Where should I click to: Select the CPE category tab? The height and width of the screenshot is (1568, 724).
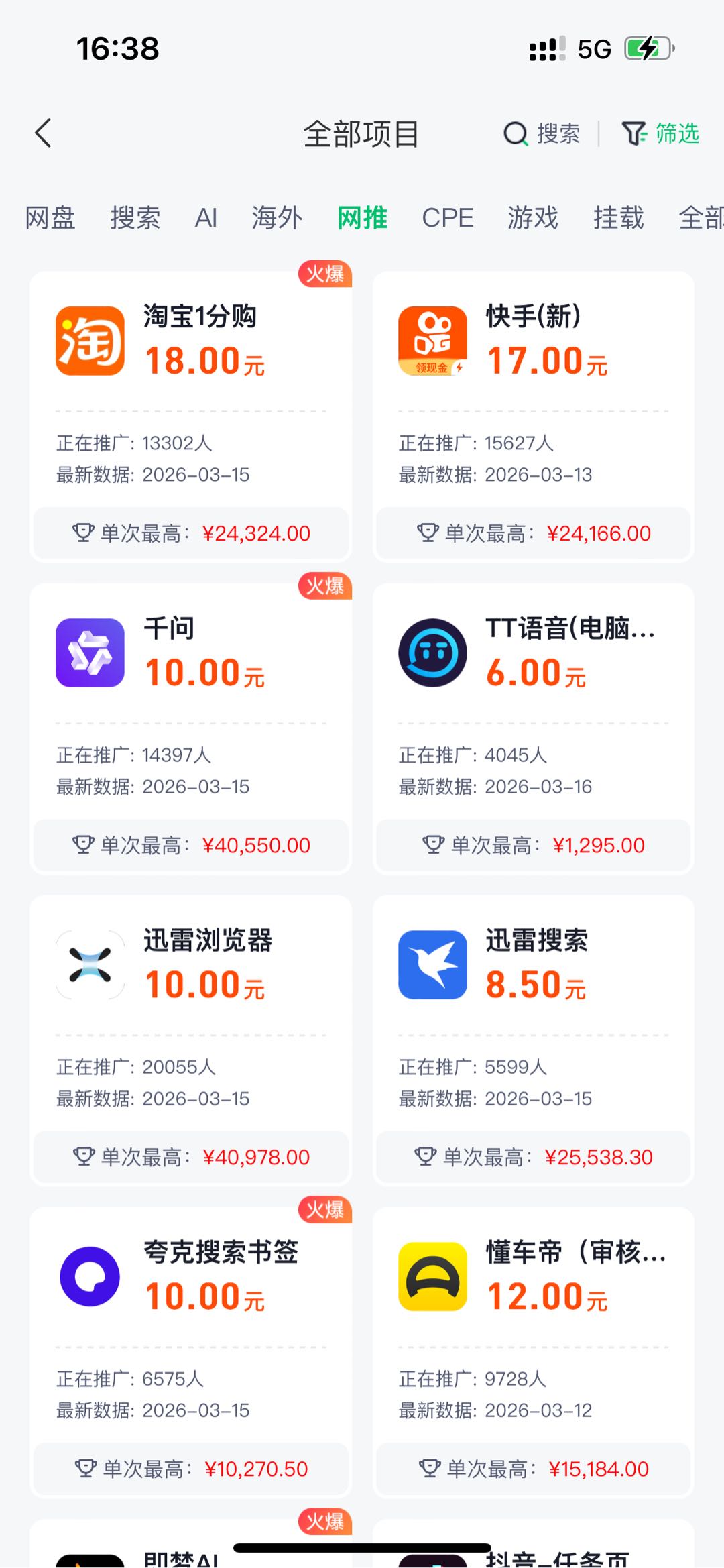tap(448, 218)
